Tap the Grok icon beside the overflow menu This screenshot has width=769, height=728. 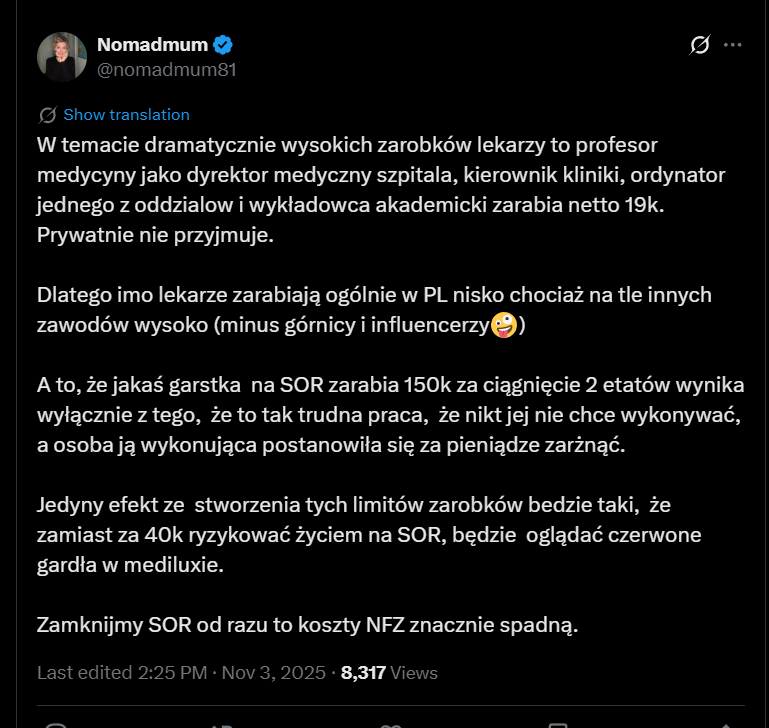coord(700,45)
